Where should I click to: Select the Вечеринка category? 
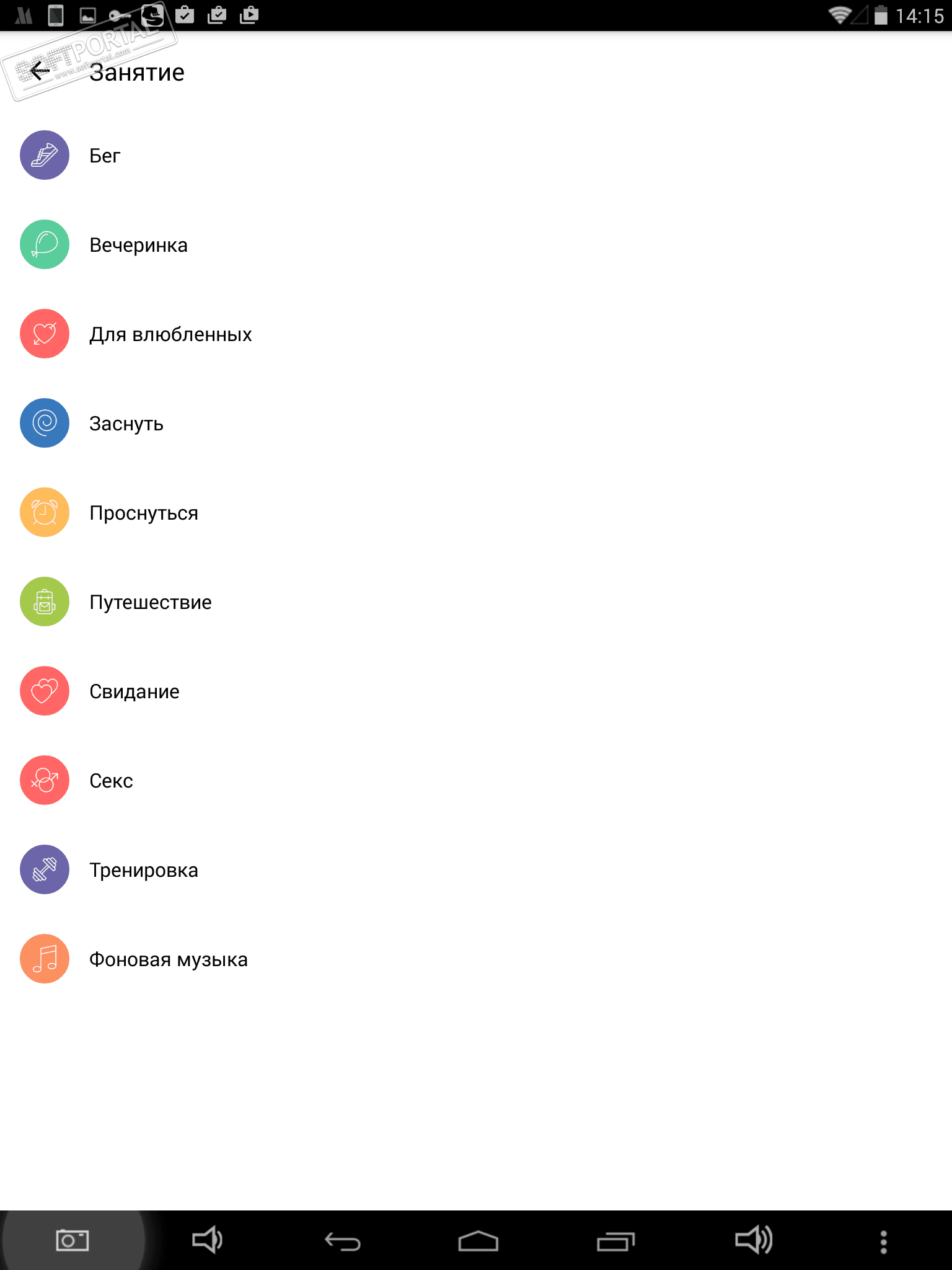[x=138, y=245]
